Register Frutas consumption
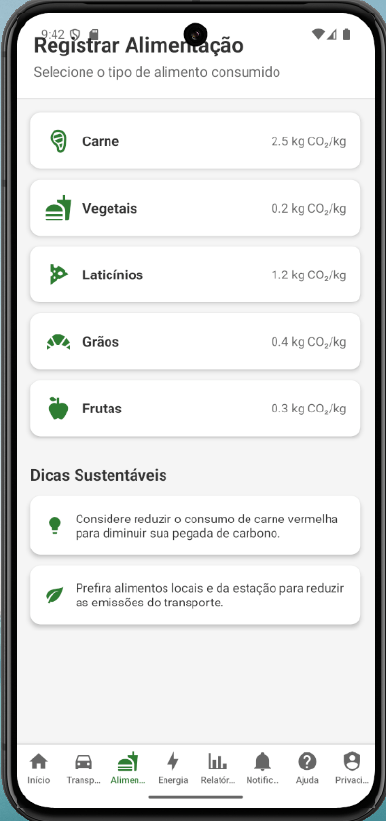 tap(195, 408)
